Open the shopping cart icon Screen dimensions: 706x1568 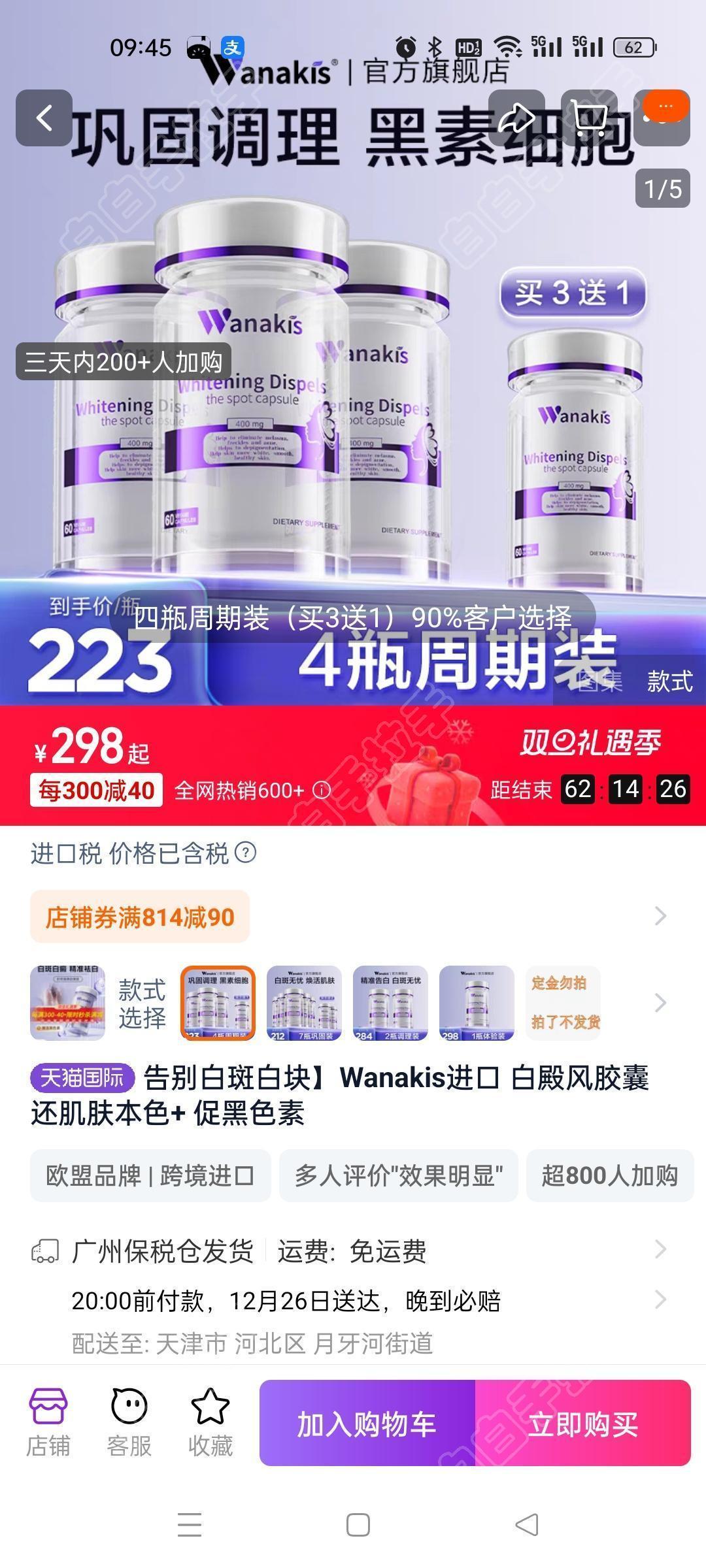589,118
